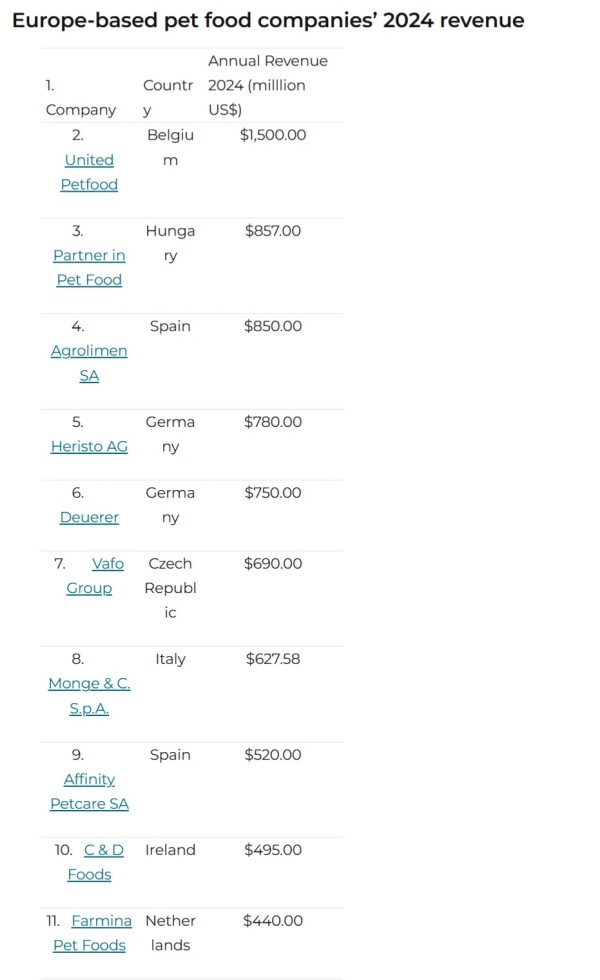The height and width of the screenshot is (980, 600).
Task: Follow the Deuerer company link
Action: tap(89, 518)
